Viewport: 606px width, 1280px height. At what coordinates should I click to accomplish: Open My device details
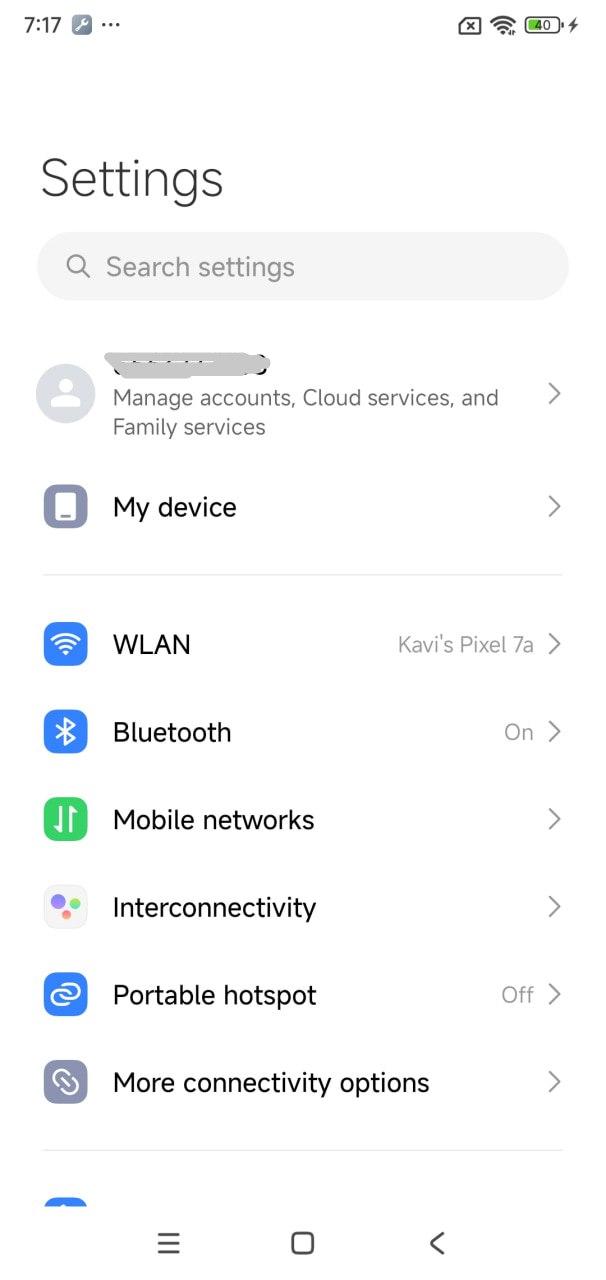[x=302, y=507]
